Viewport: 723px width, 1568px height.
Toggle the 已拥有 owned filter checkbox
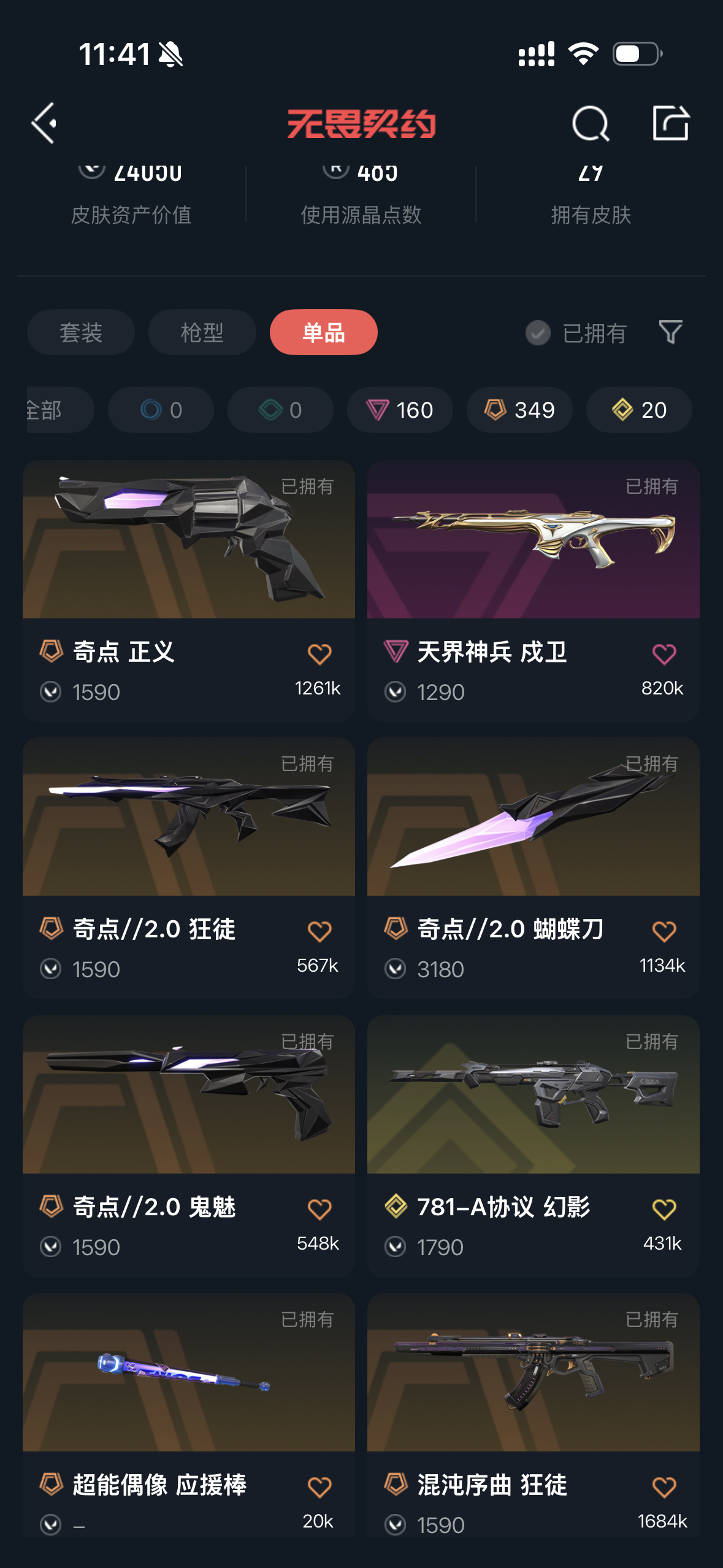[x=538, y=333]
